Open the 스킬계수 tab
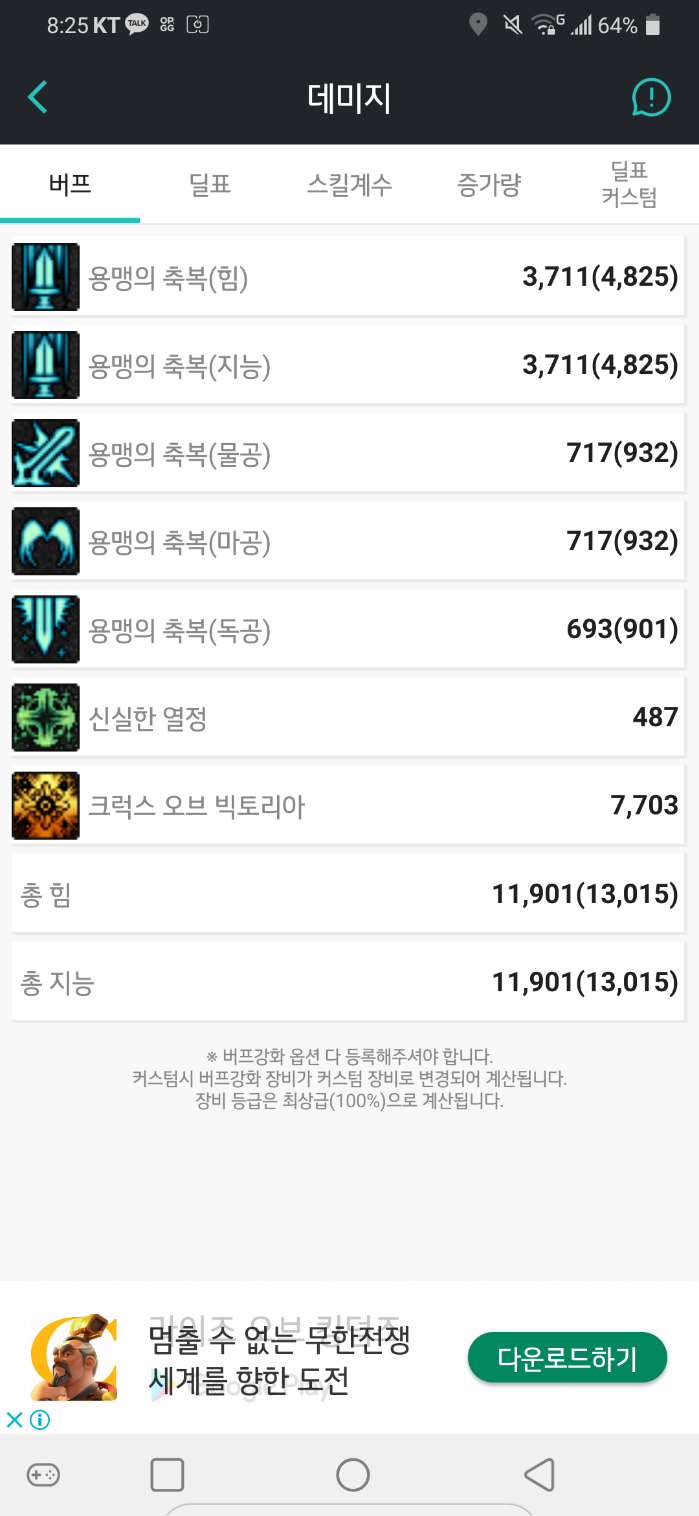This screenshot has width=699, height=1516. tap(349, 184)
